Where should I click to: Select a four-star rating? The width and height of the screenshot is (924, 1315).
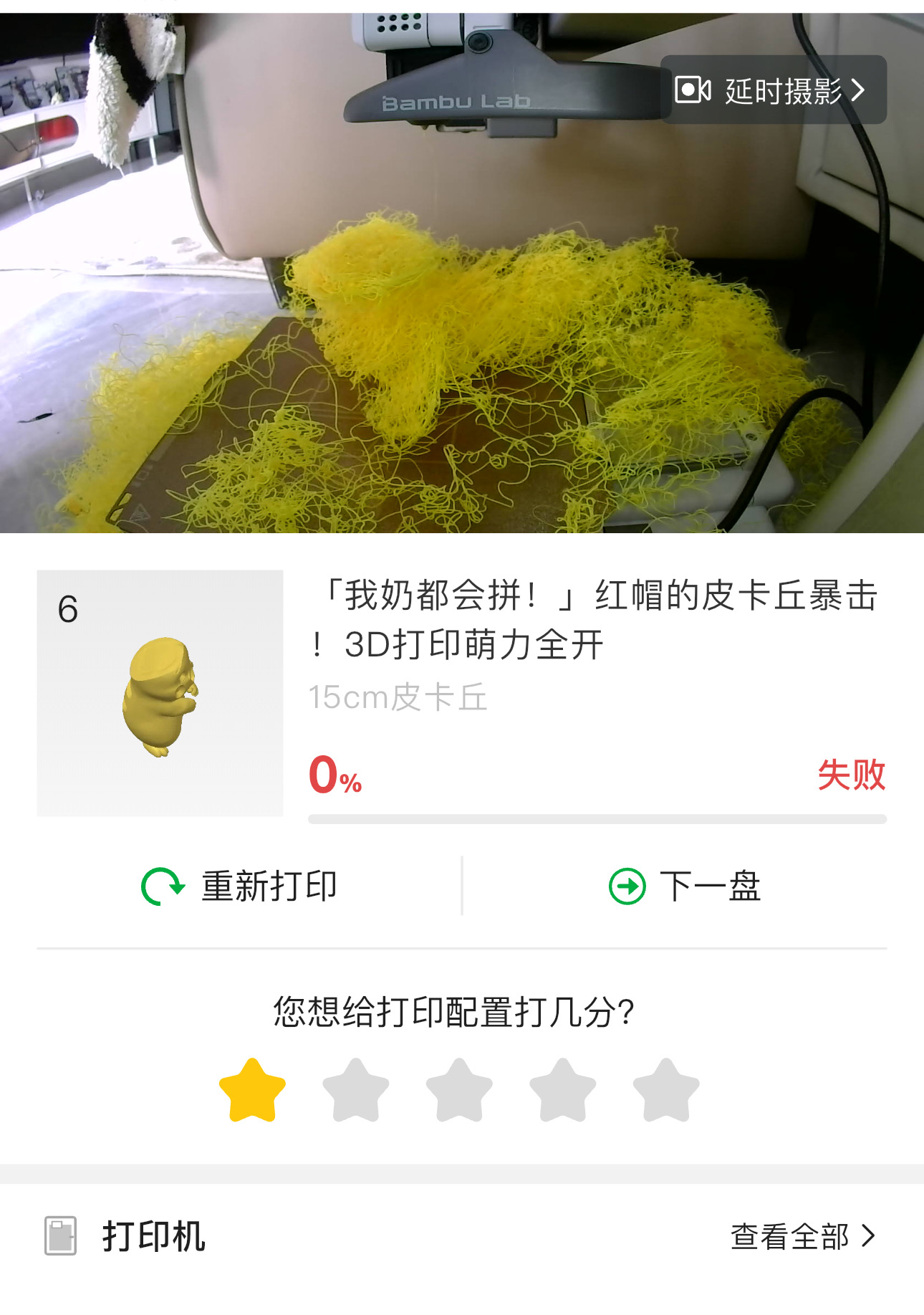563,1091
